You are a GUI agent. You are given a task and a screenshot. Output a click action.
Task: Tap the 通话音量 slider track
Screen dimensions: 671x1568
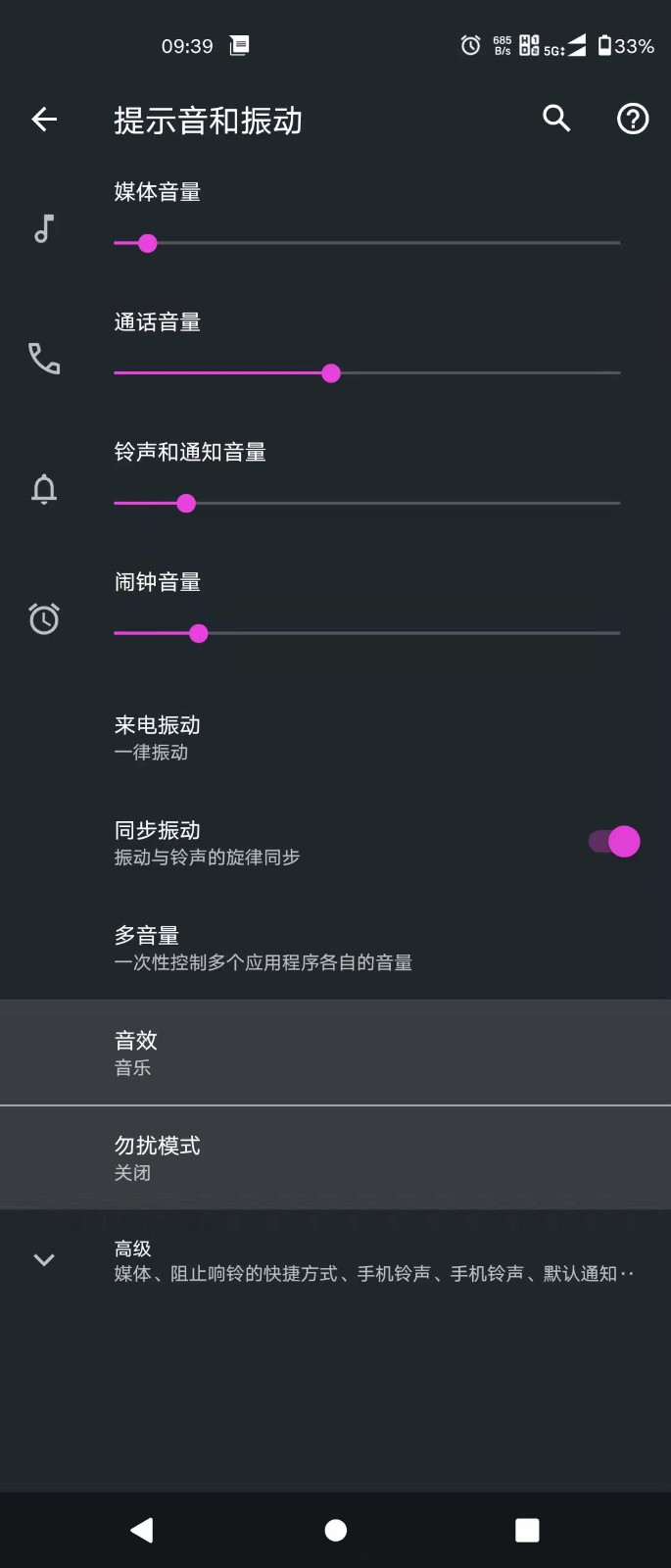[366, 373]
